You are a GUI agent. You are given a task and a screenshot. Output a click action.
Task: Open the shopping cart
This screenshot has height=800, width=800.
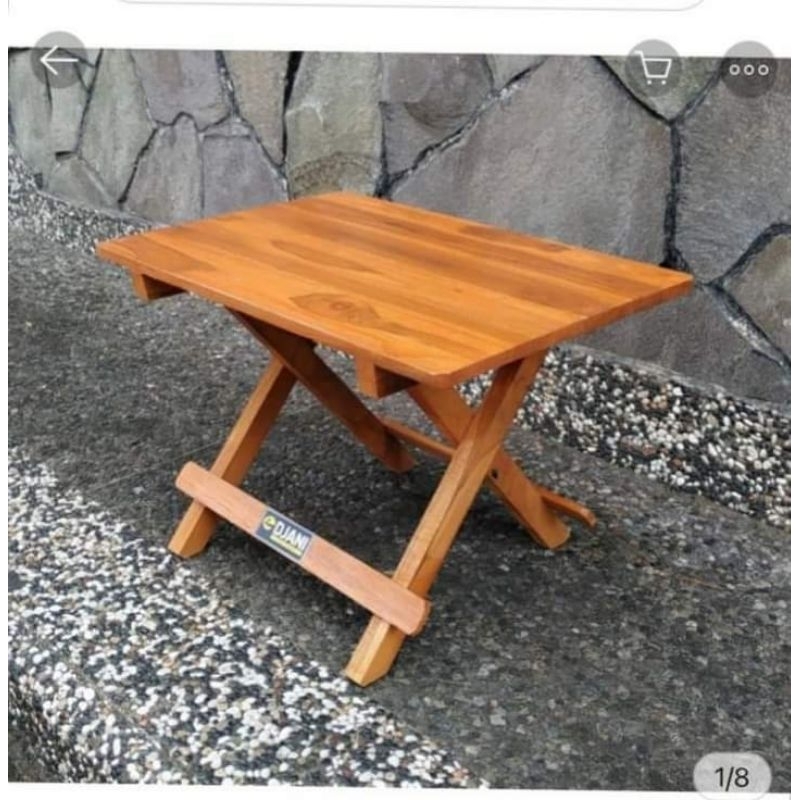(x=655, y=67)
